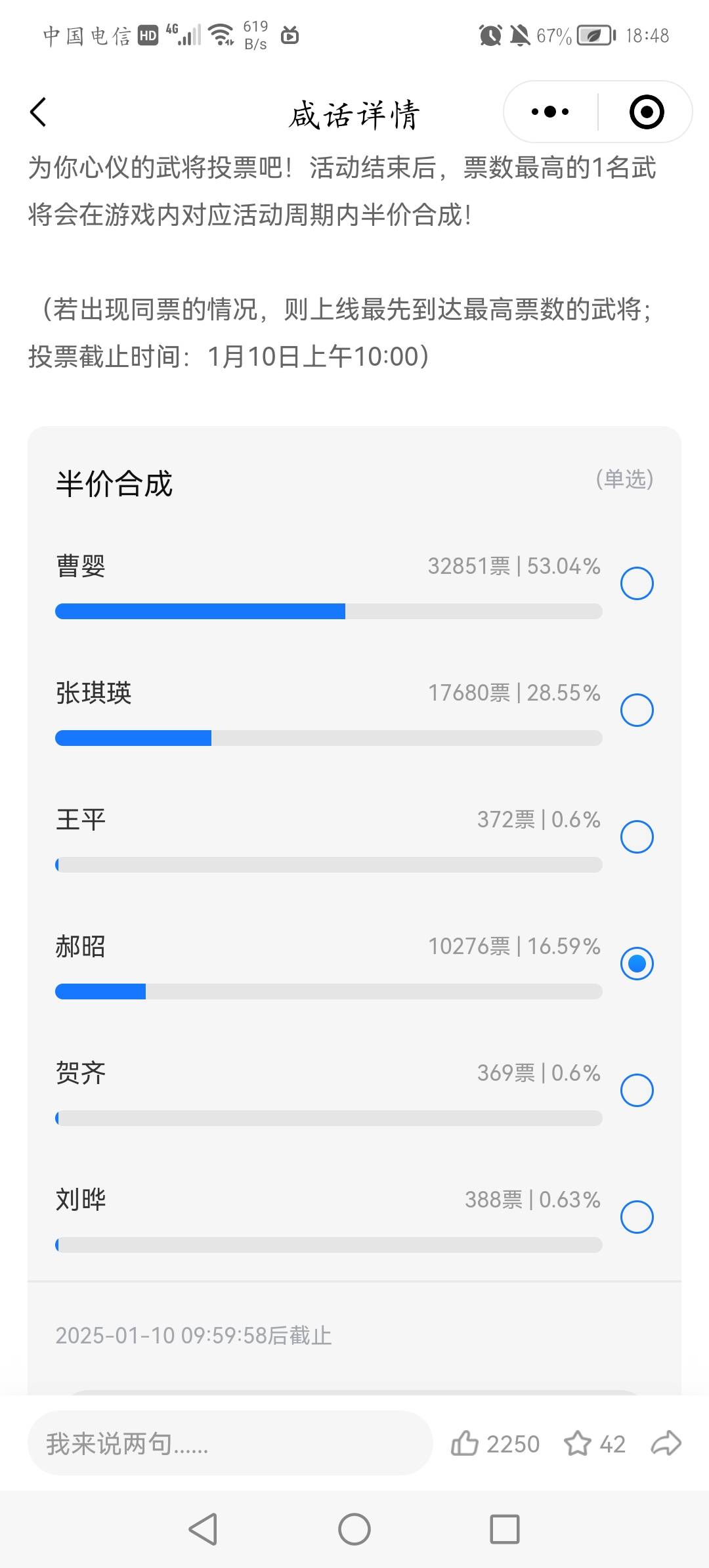Image resolution: width=709 pixels, height=1568 pixels.
Task: Open the mini program more options menu
Action: tap(550, 112)
